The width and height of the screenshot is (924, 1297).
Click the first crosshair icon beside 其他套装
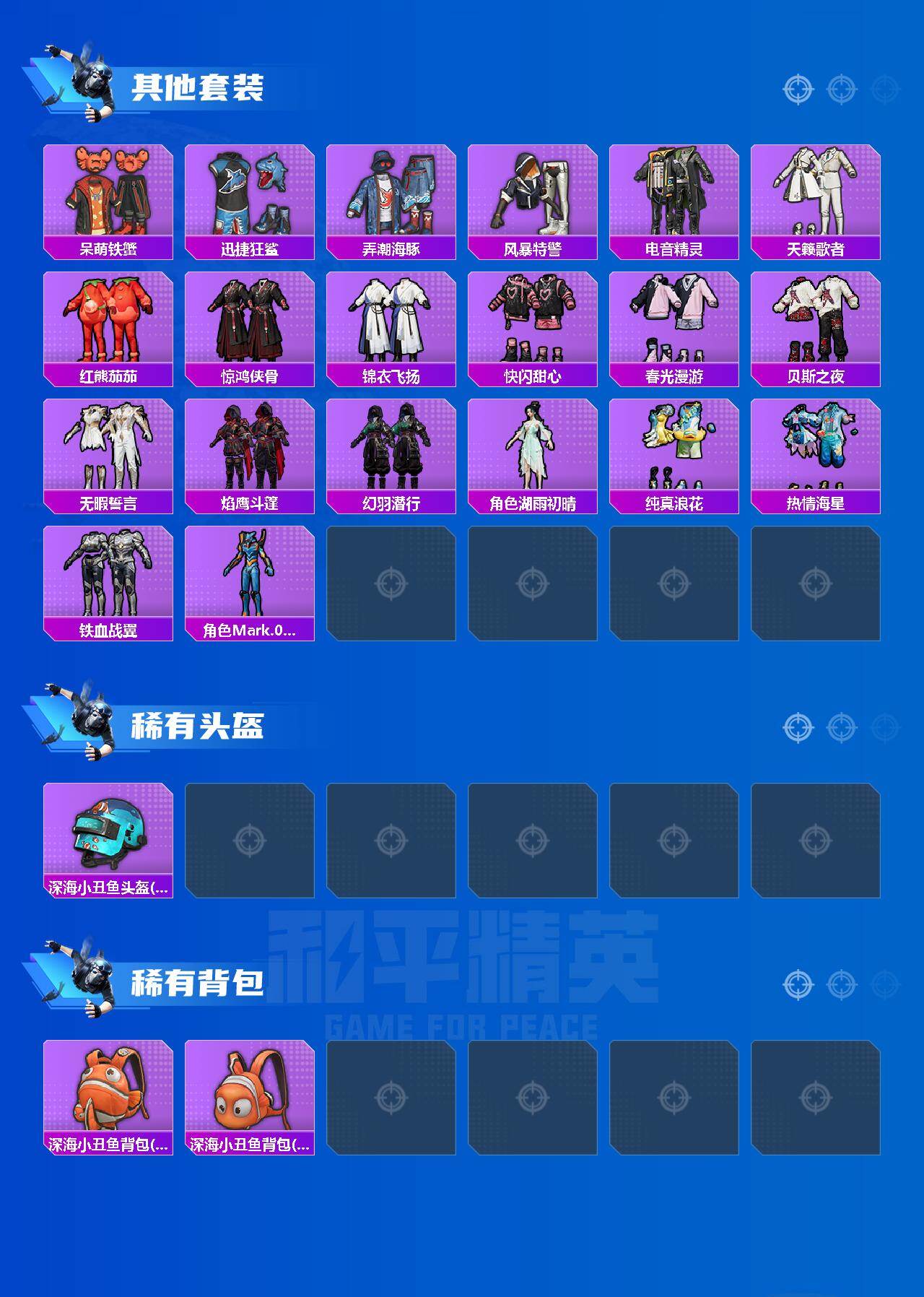pyautogui.click(x=798, y=90)
